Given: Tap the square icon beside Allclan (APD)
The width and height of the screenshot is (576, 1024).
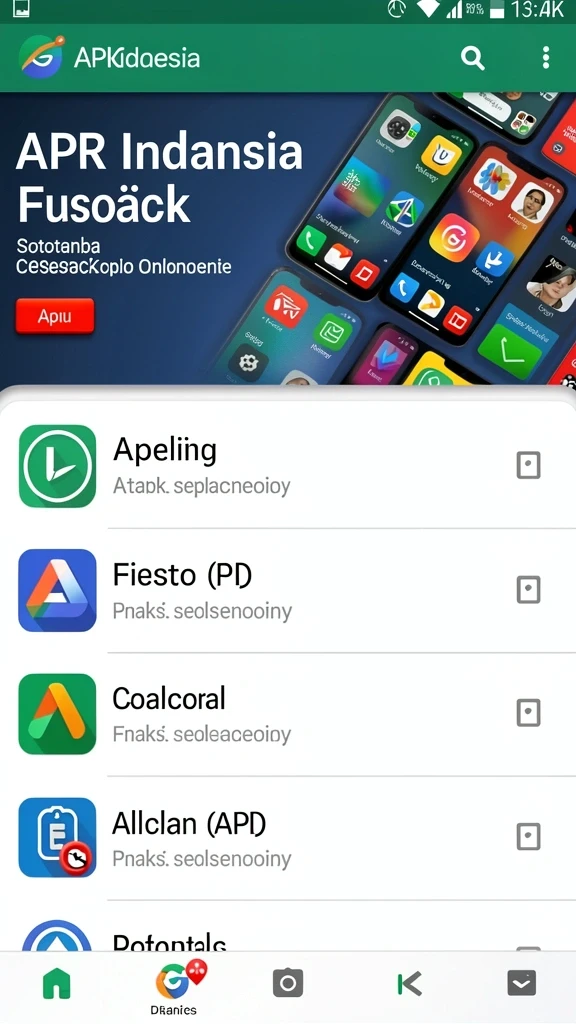Looking at the screenshot, I should point(528,837).
